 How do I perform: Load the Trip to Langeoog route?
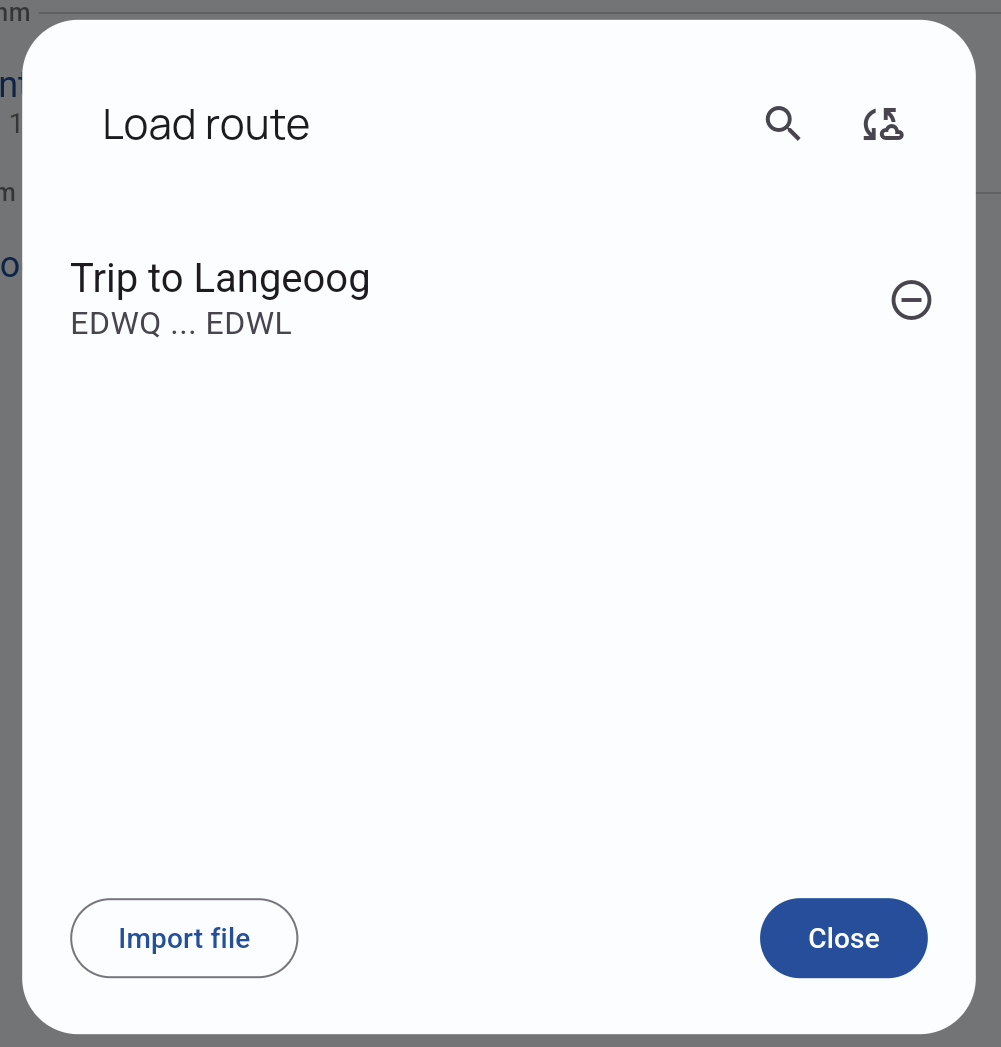(220, 297)
